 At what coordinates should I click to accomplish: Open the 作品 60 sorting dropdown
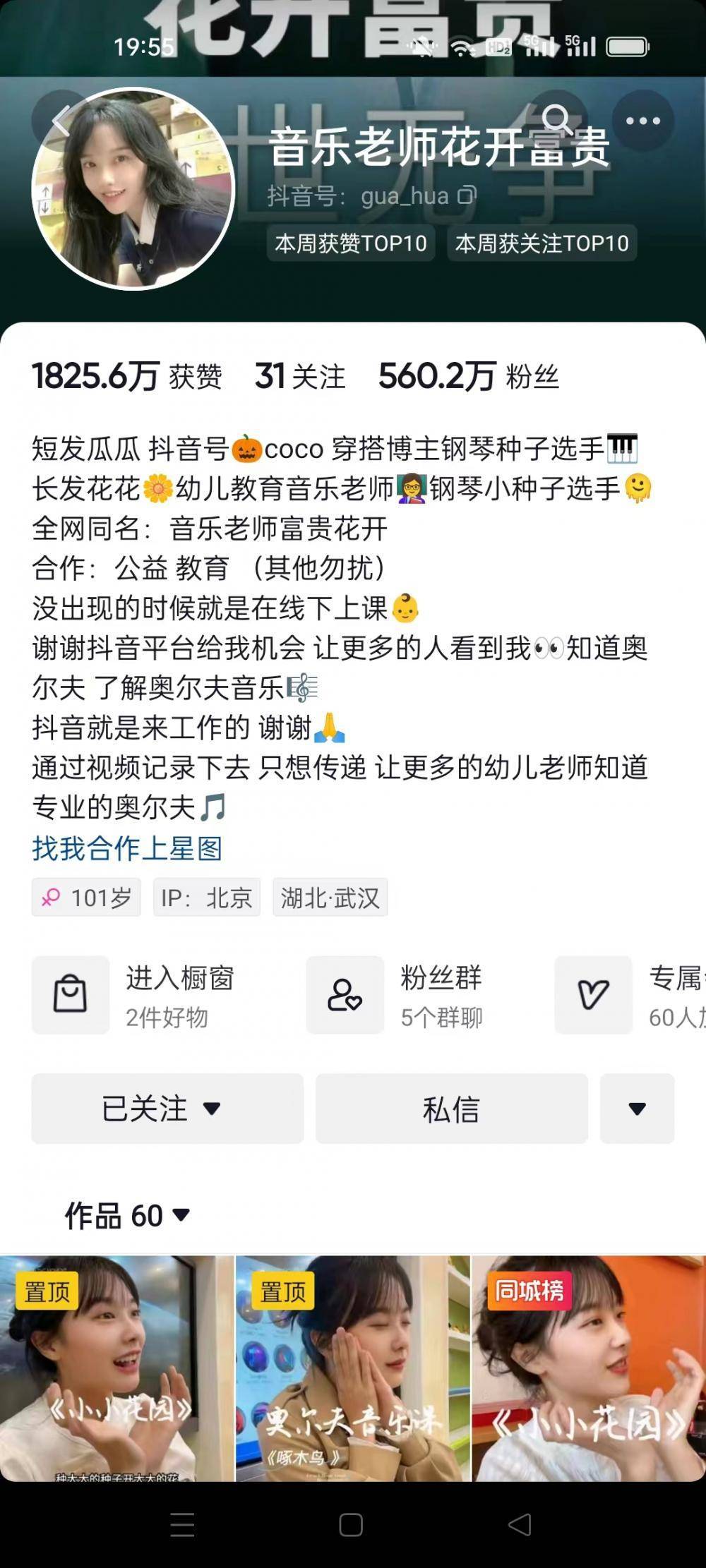(x=127, y=1216)
